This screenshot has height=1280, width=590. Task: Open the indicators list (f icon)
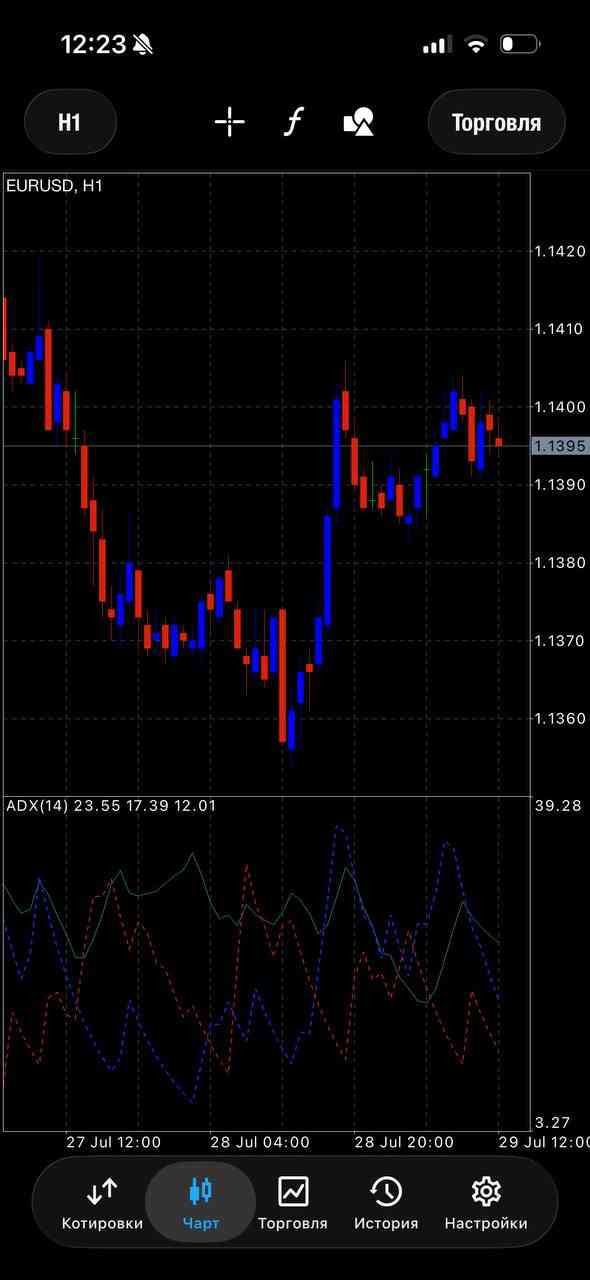coord(293,123)
